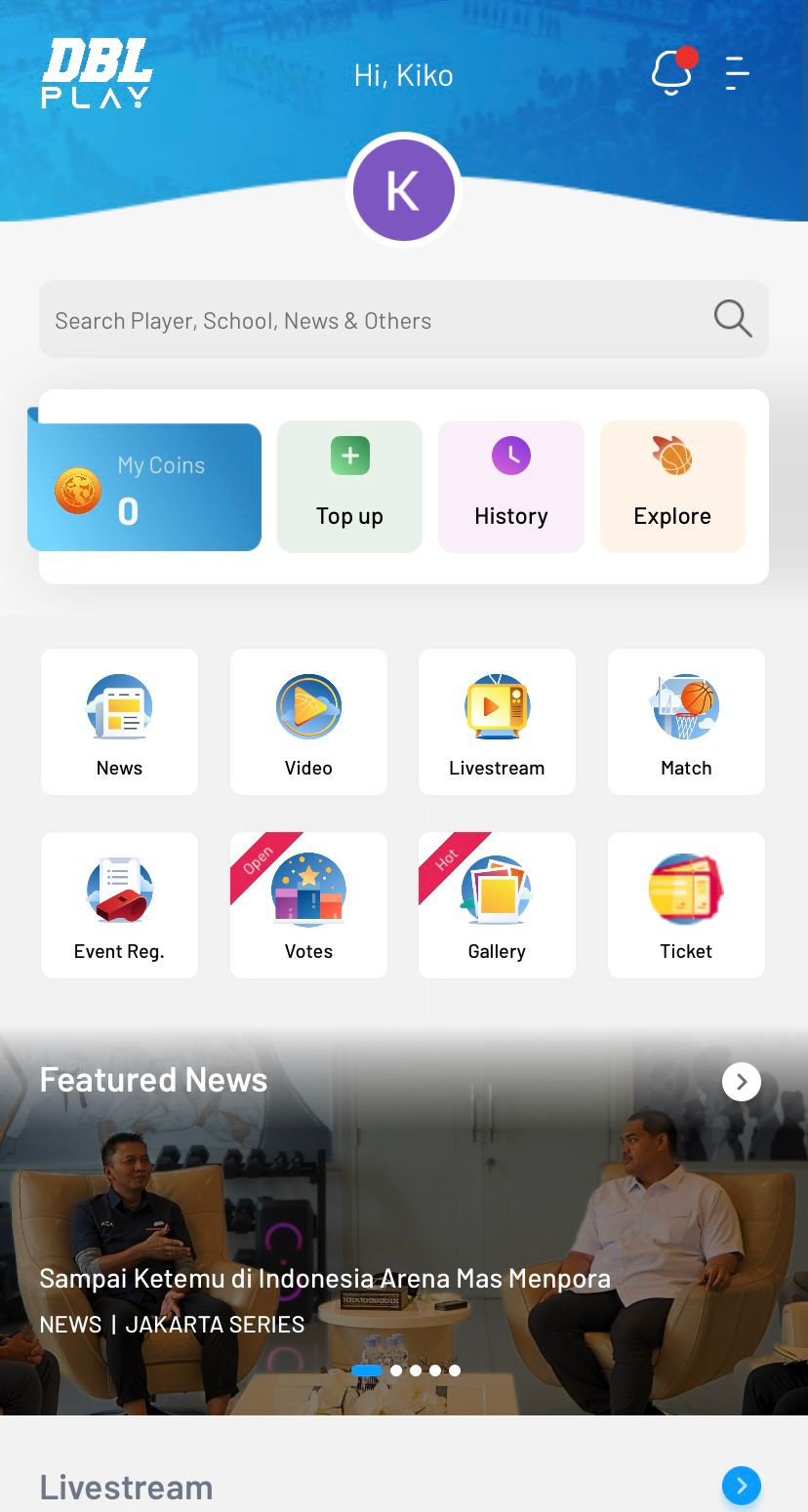The height and width of the screenshot is (1512, 808).
Task: Open the Explore shortcut
Action: [672, 487]
